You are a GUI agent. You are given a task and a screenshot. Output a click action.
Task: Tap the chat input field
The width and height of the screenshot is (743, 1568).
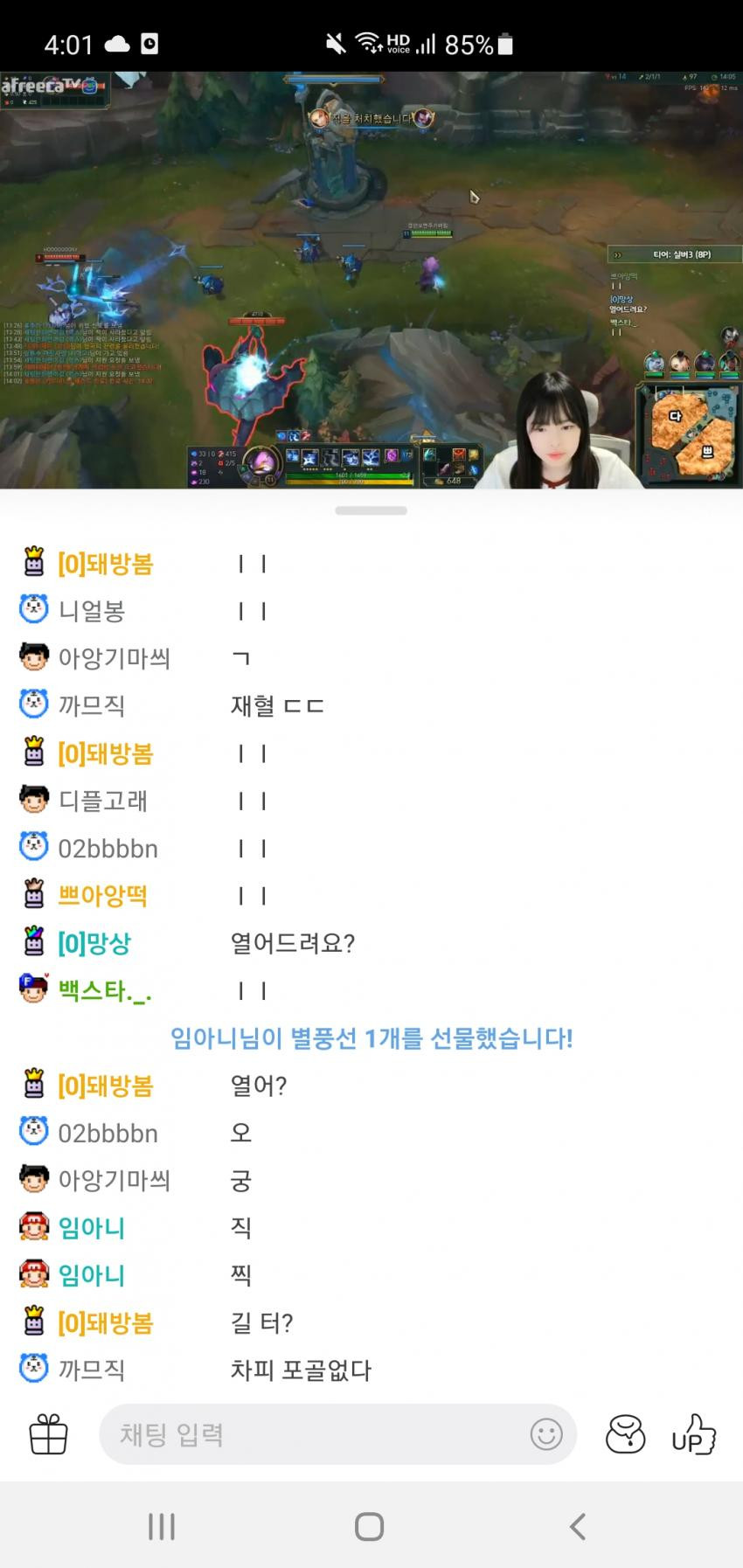315,1434
